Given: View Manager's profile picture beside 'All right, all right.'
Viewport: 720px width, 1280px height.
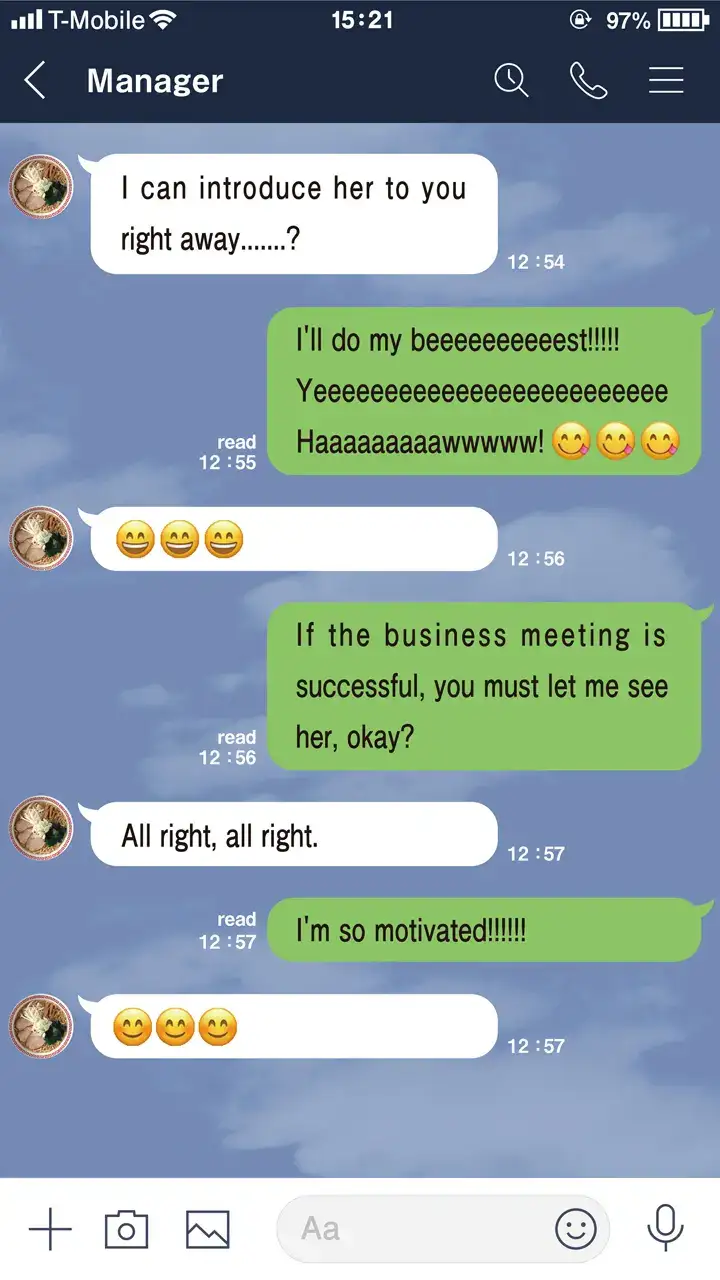Looking at the screenshot, I should coord(42,829).
